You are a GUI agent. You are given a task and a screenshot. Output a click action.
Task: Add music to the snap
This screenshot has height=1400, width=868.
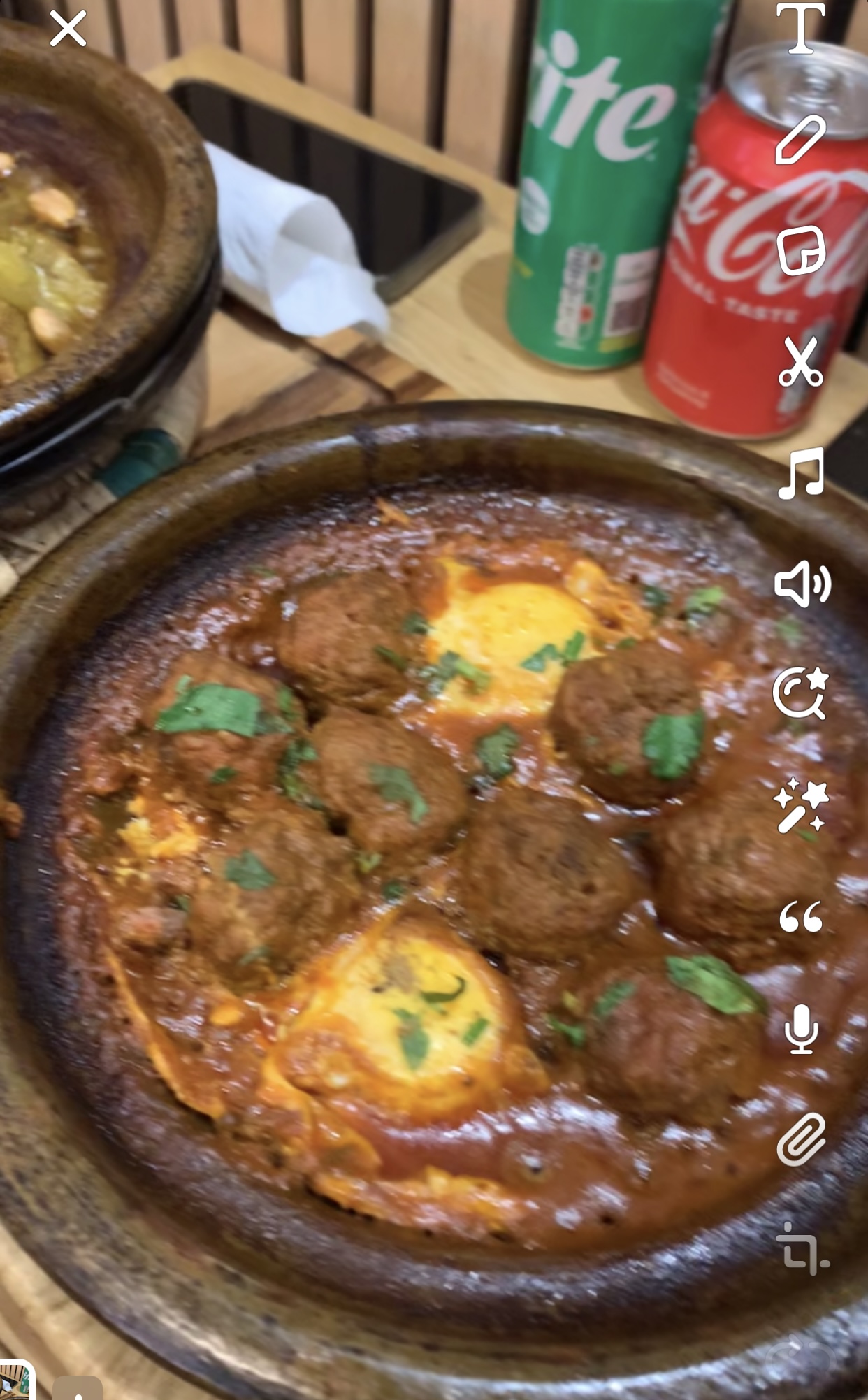(801, 472)
